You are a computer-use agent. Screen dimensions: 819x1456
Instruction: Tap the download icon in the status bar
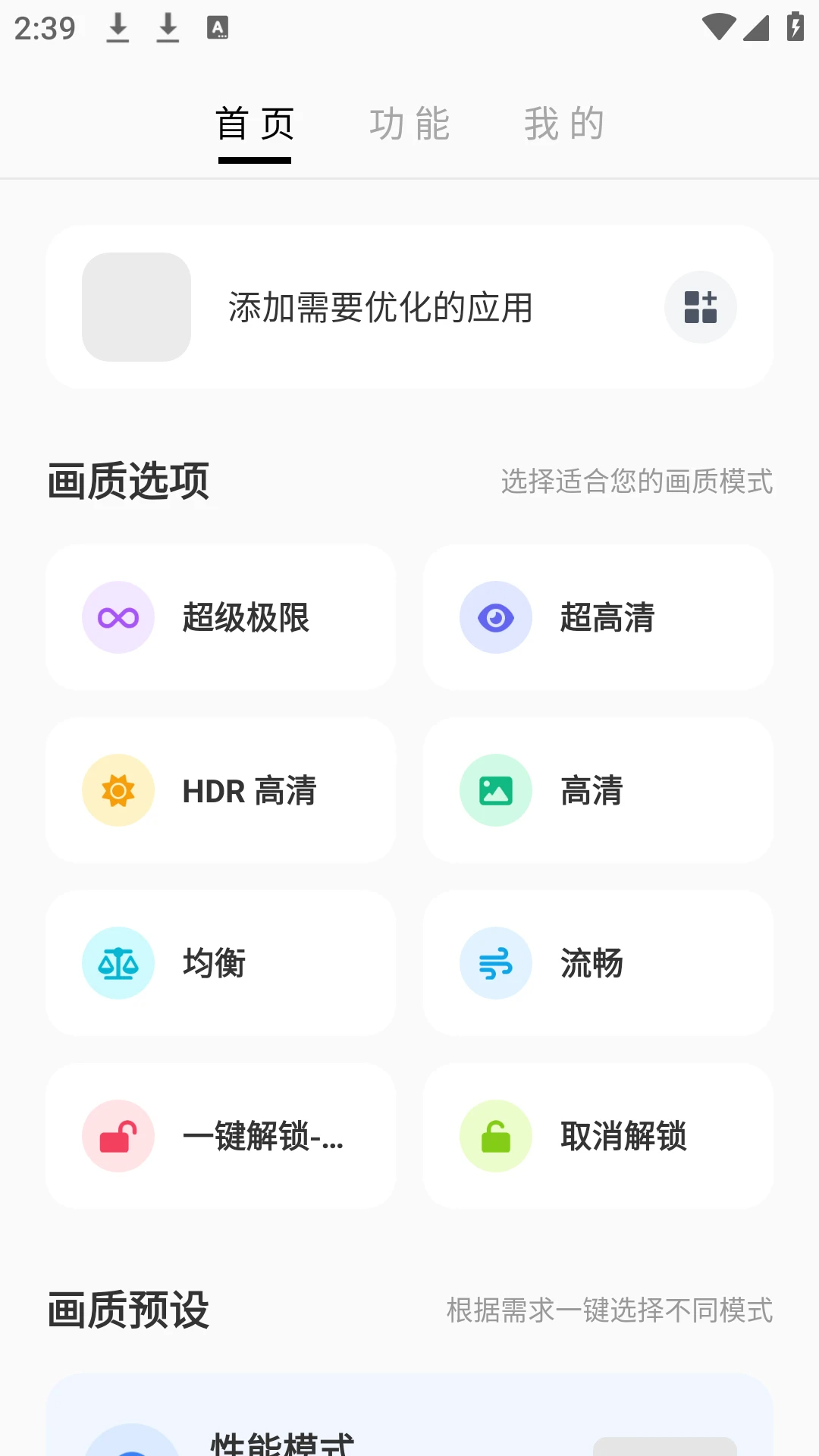click(118, 27)
